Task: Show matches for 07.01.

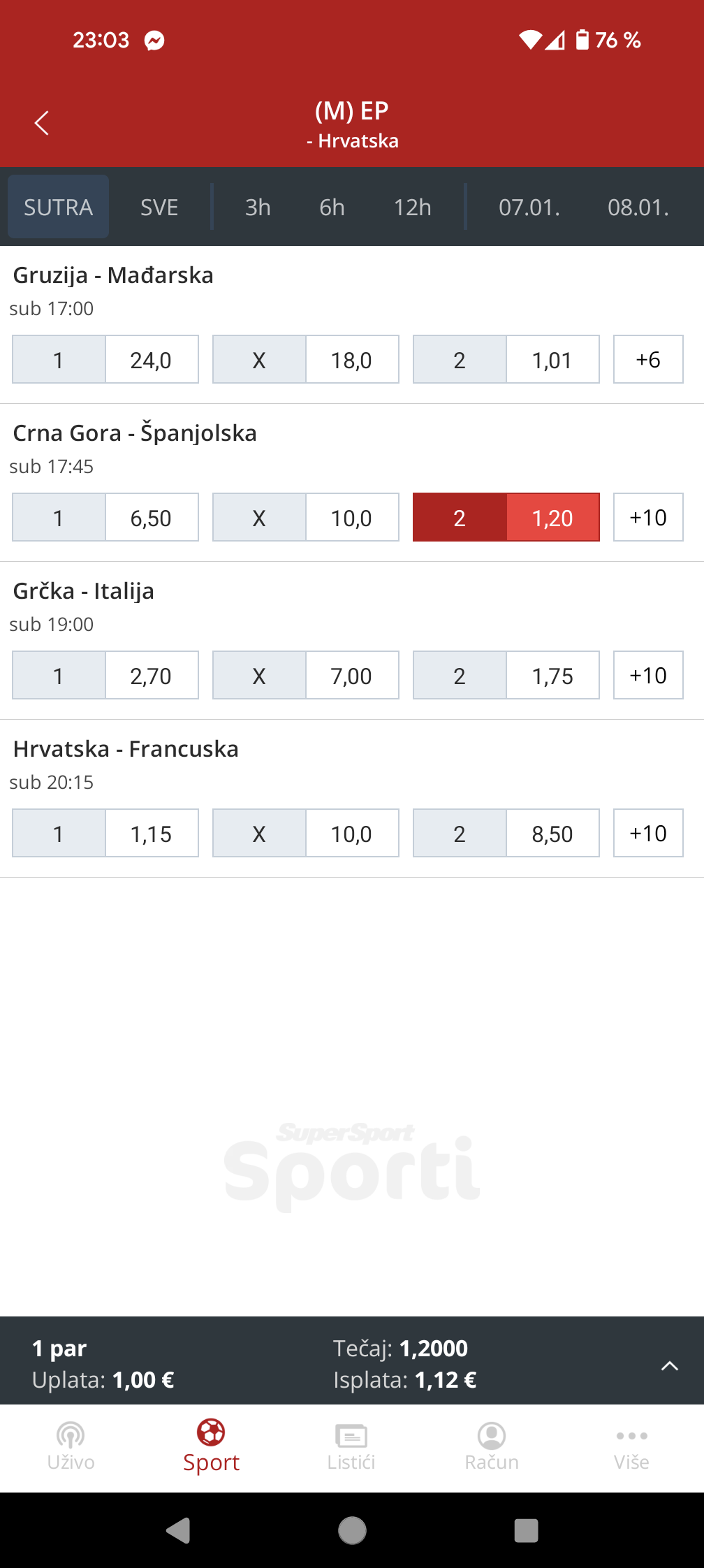Action: (529, 207)
